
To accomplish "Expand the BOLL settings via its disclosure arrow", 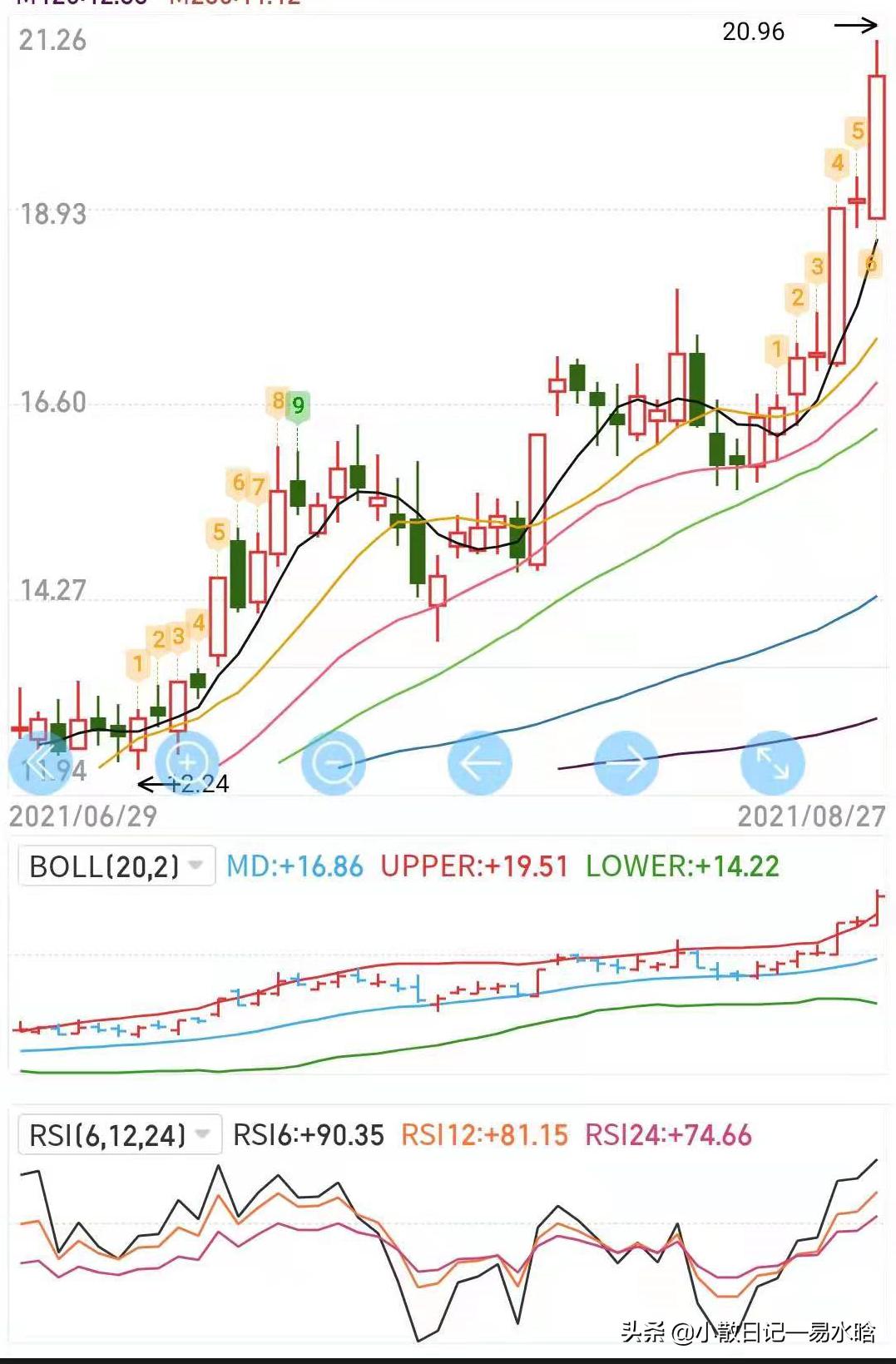I will [x=192, y=867].
